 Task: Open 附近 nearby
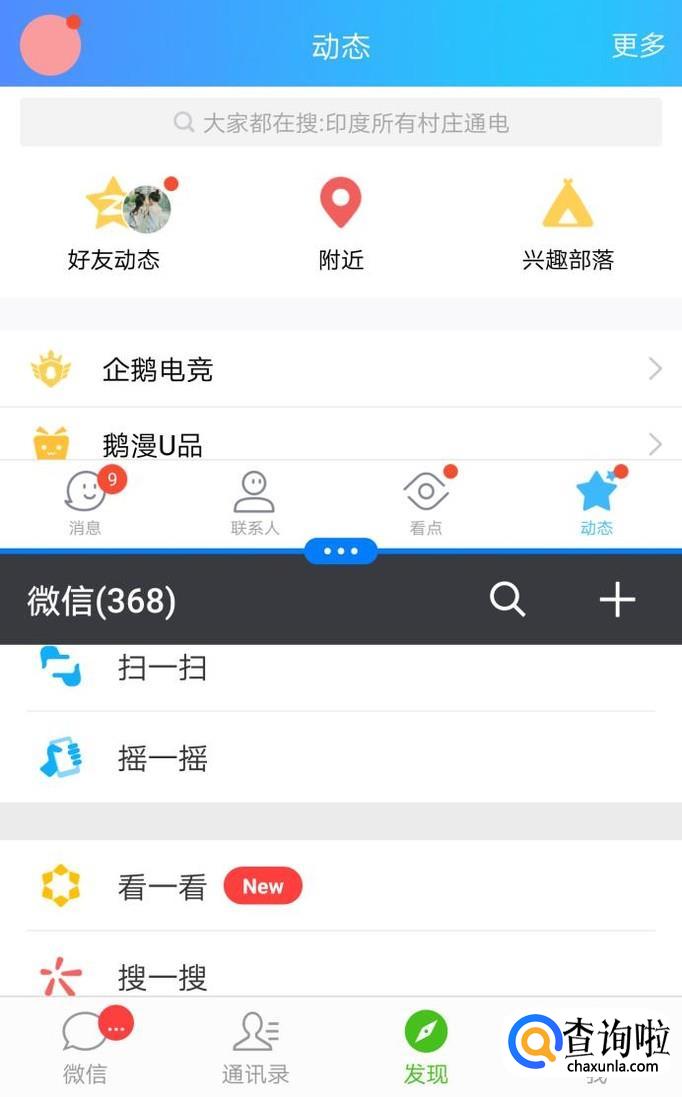tap(341, 225)
